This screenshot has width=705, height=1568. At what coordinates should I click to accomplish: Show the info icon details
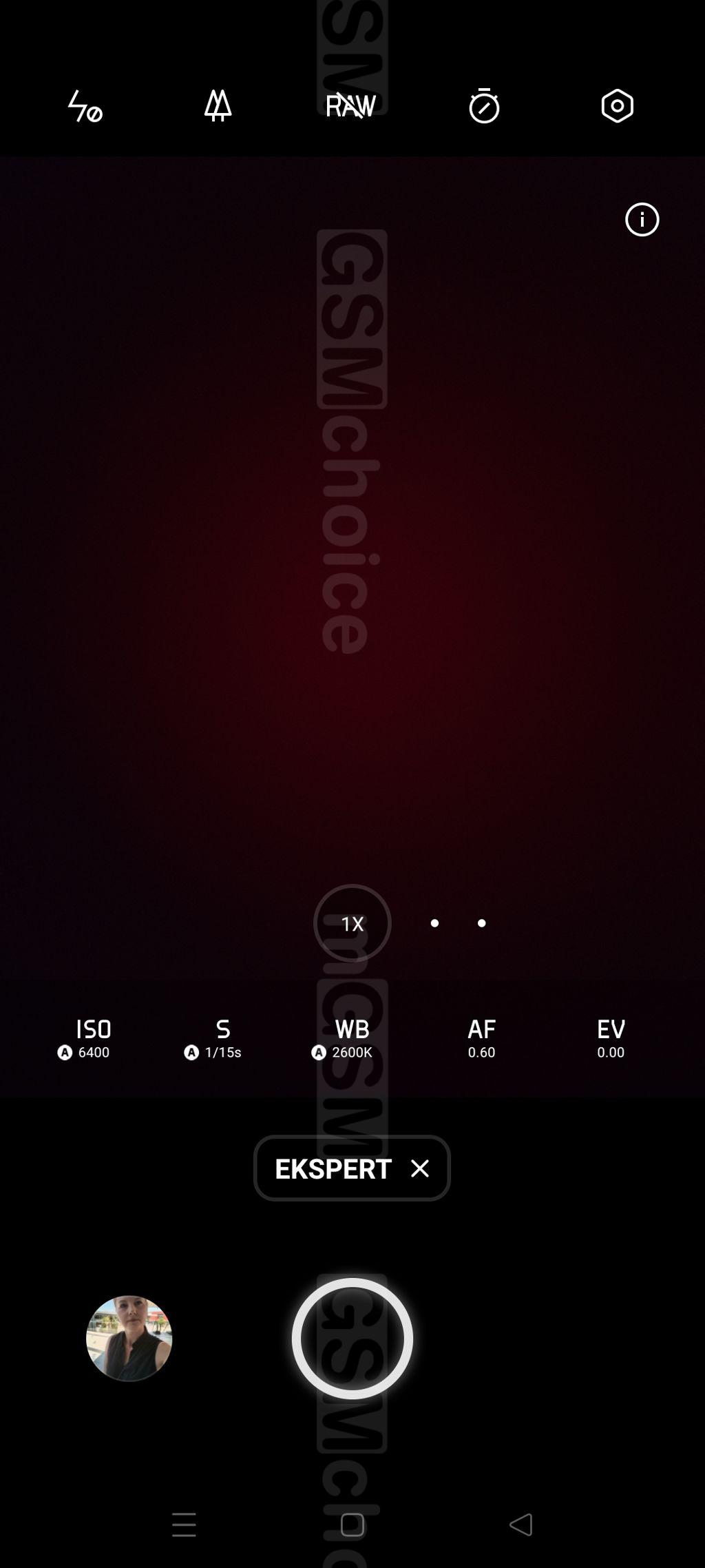pyautogui.click(x=642, y=220)
